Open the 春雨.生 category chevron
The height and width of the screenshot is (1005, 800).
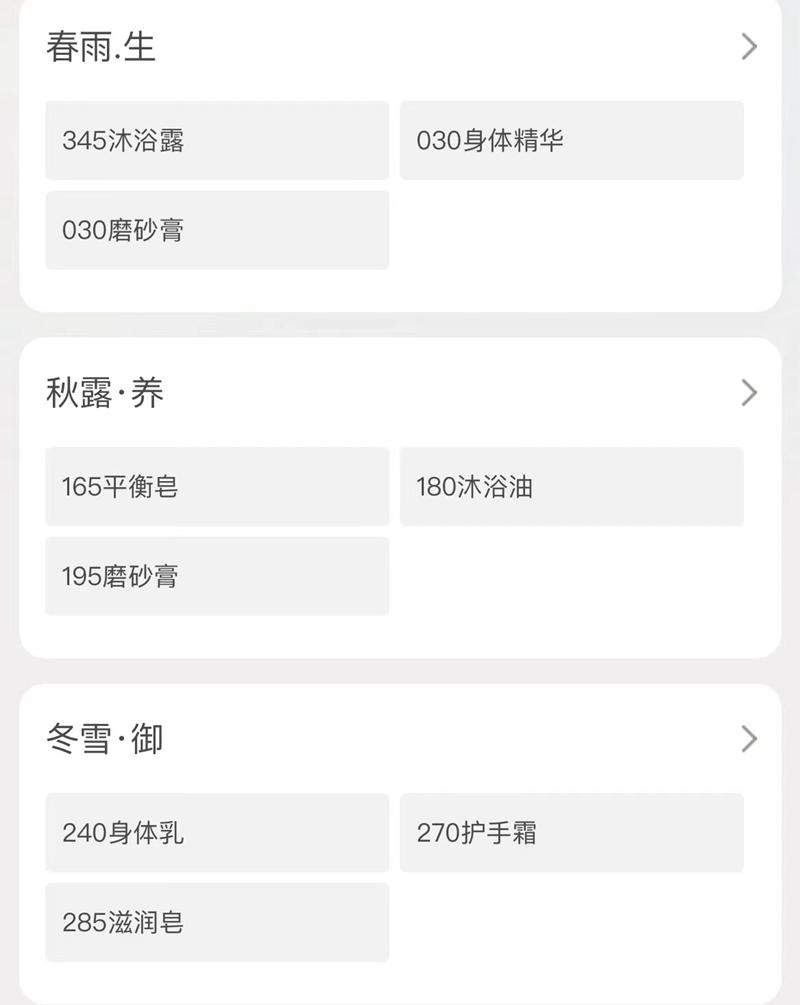tap(749, 46)
